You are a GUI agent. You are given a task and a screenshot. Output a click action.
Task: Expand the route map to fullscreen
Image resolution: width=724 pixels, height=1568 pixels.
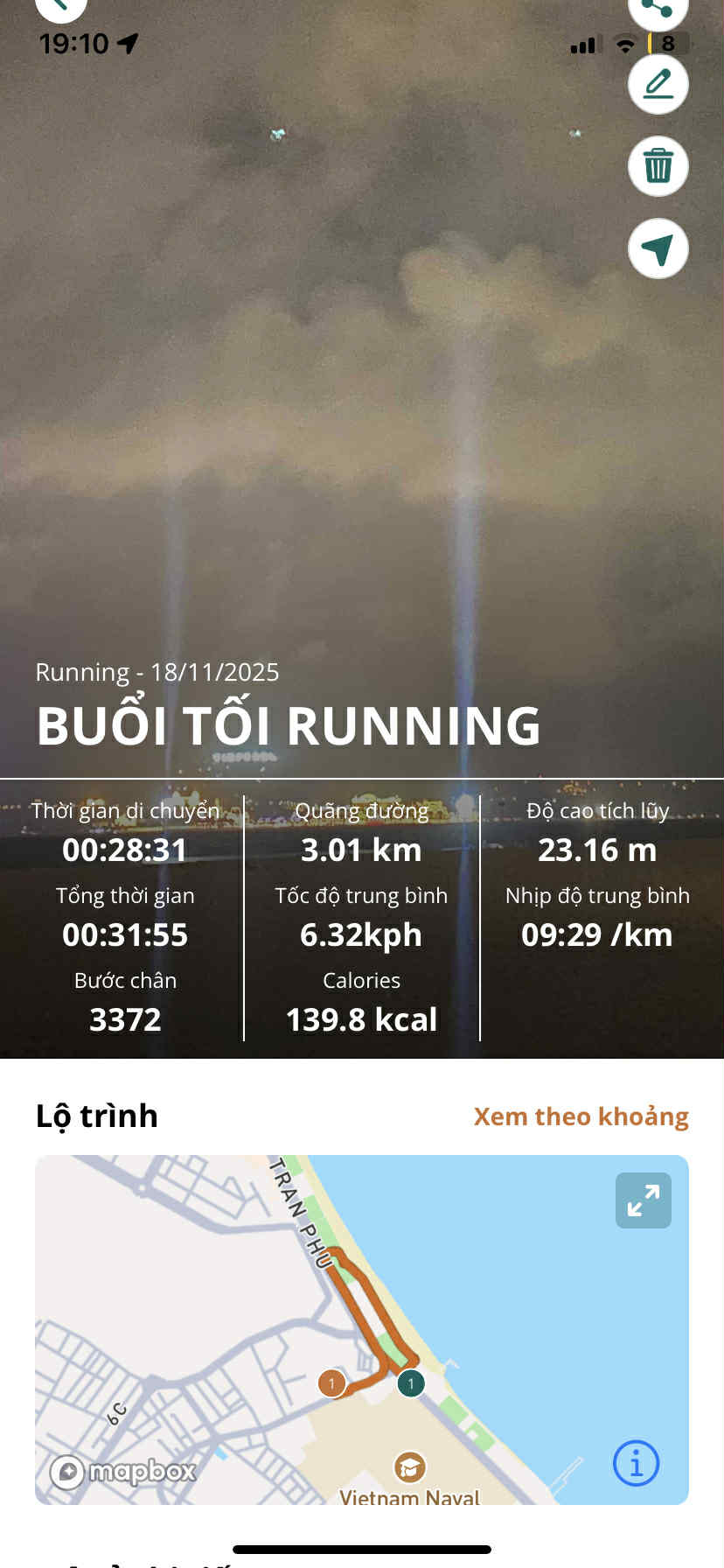[x=643, y=1200]
